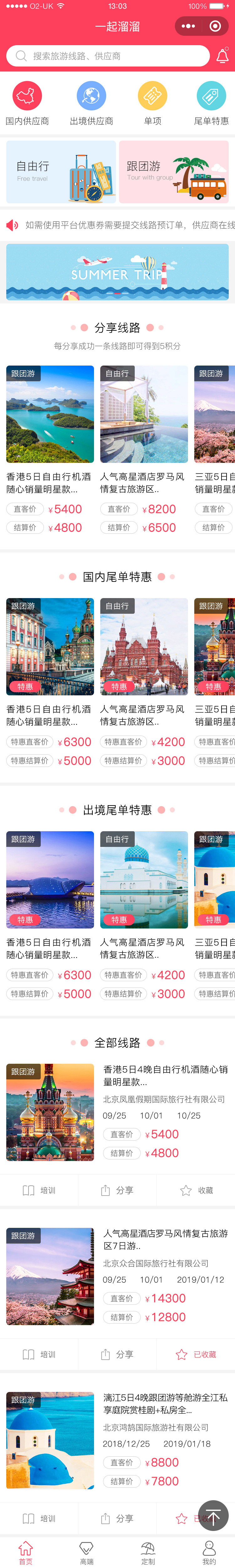Close the mini program with the circle button
This screenshot has width=235, height=1568.
(x=215, y=26)
